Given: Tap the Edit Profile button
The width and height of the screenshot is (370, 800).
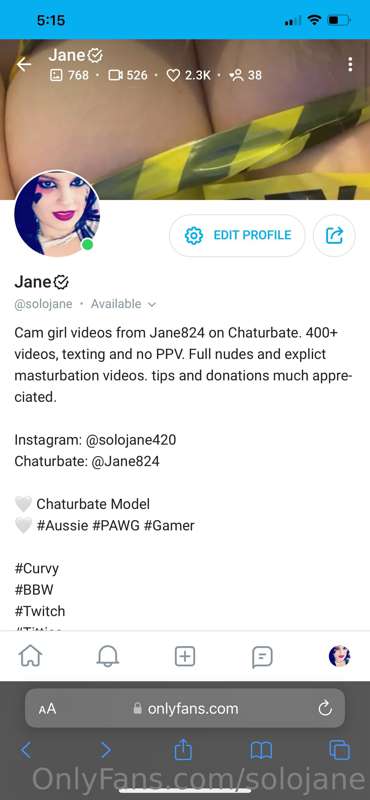Looking at the screenshot, I should (237, 235).
